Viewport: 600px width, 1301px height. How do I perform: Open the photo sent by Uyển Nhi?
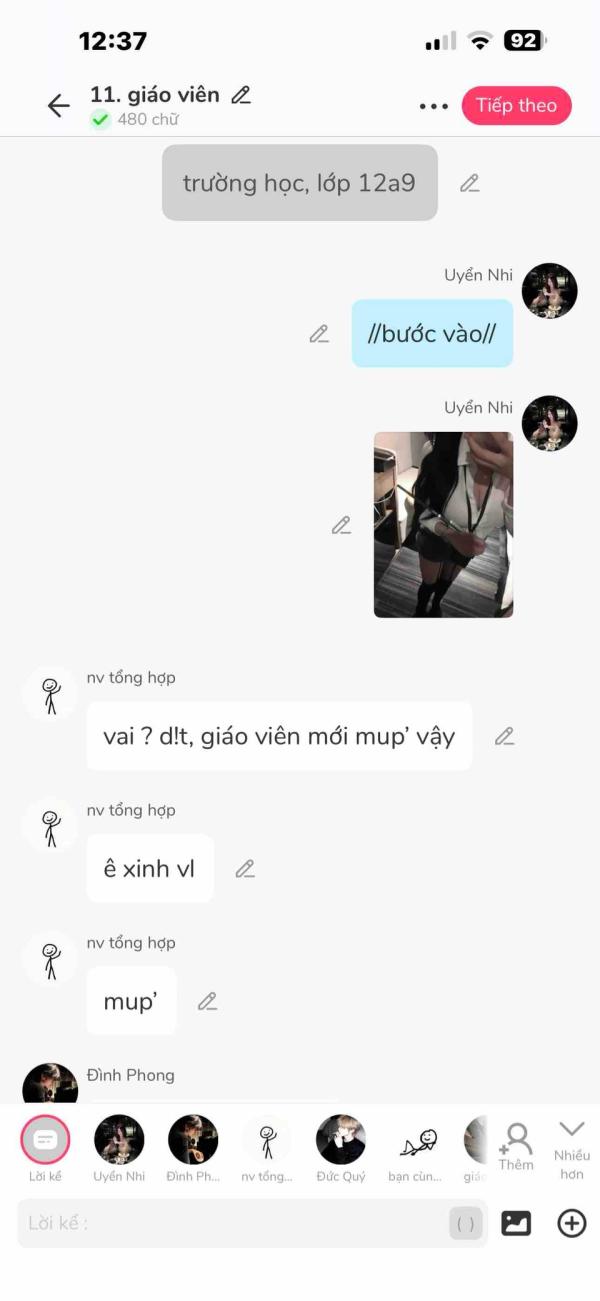click(x=443, y=524)
